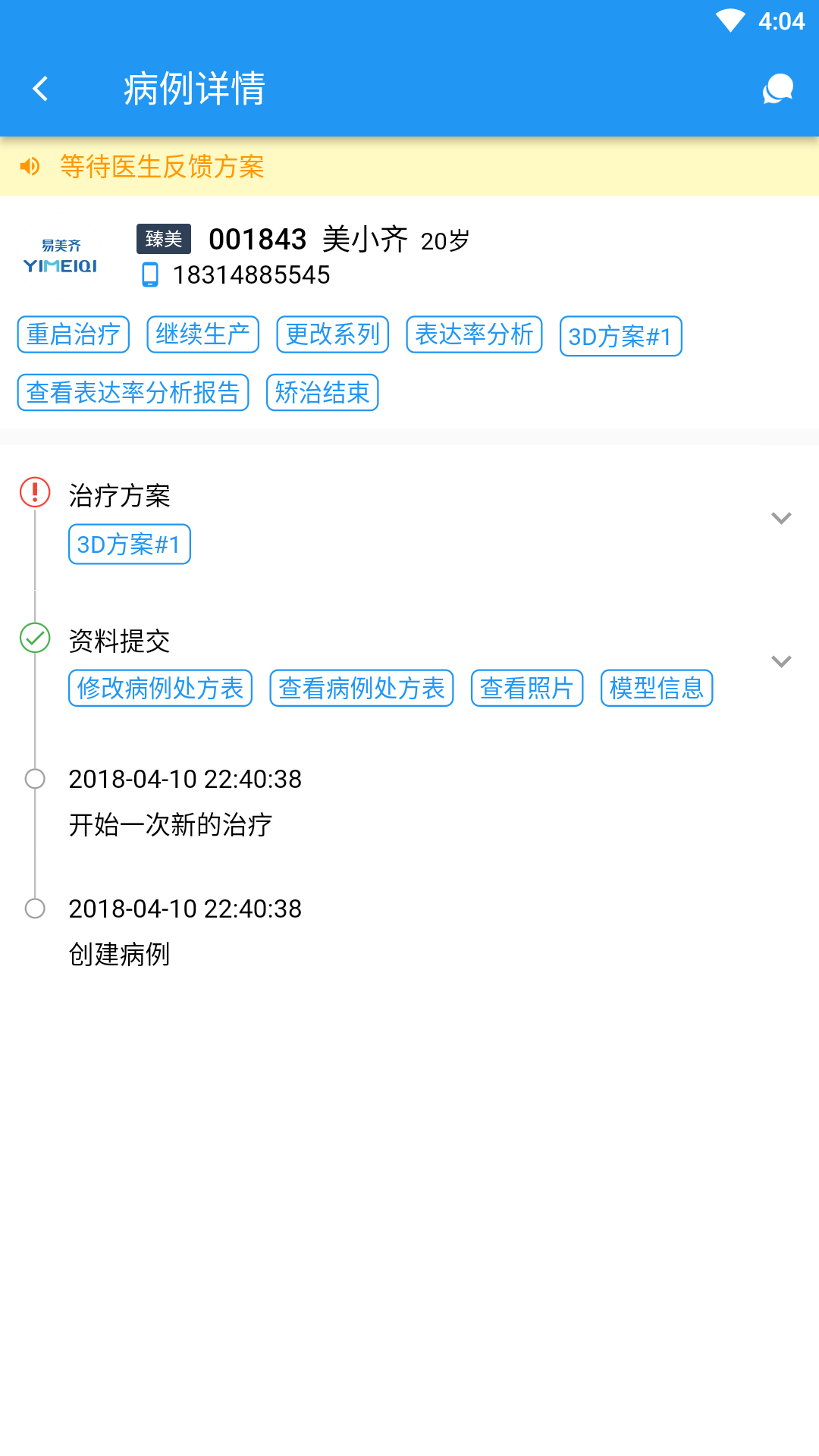View the 查看表达率分析报告 report
This screenshot has height=1456, width=819.
pos(133,392)
